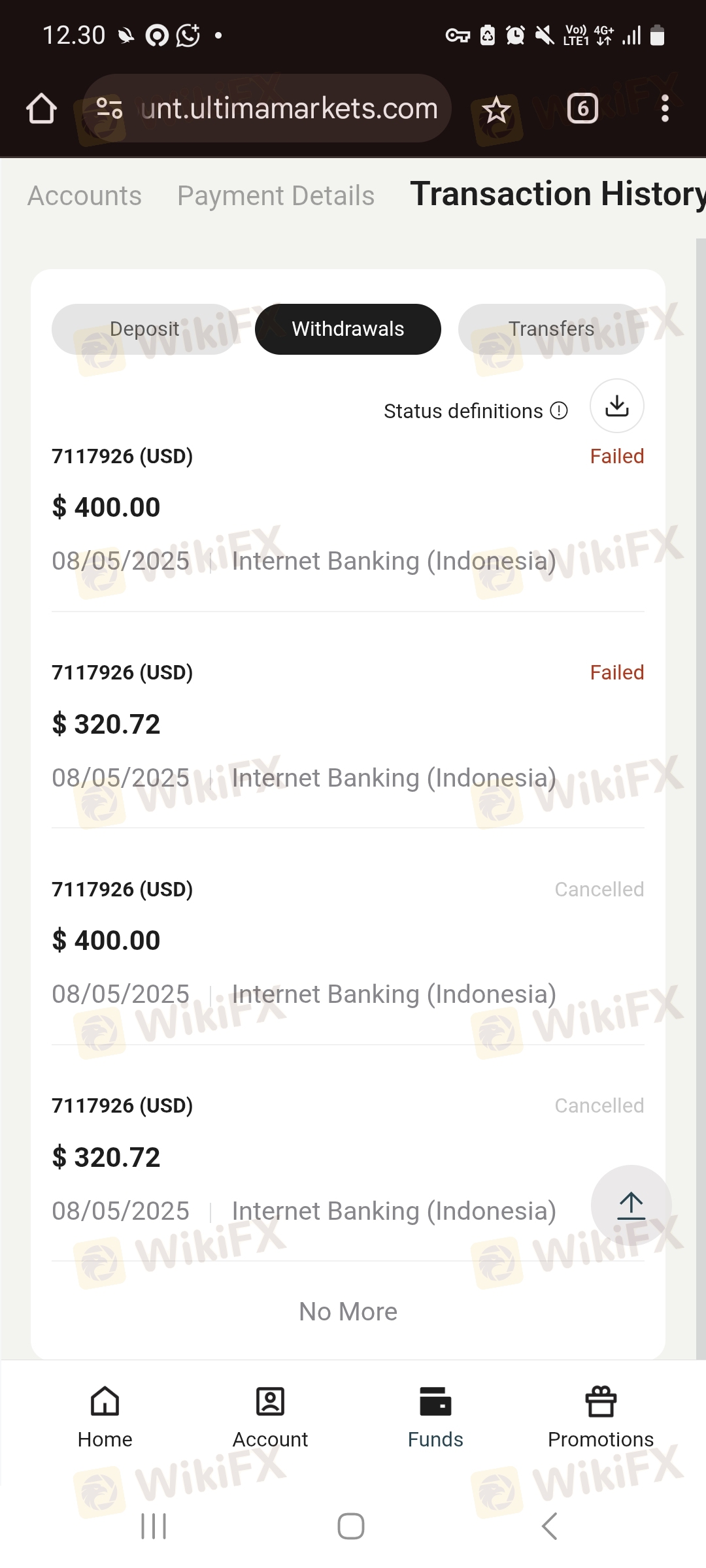Screen dimensions: 706x1568
Task: Switch to the Payment Details tab
Action: [x=276, y=195]
